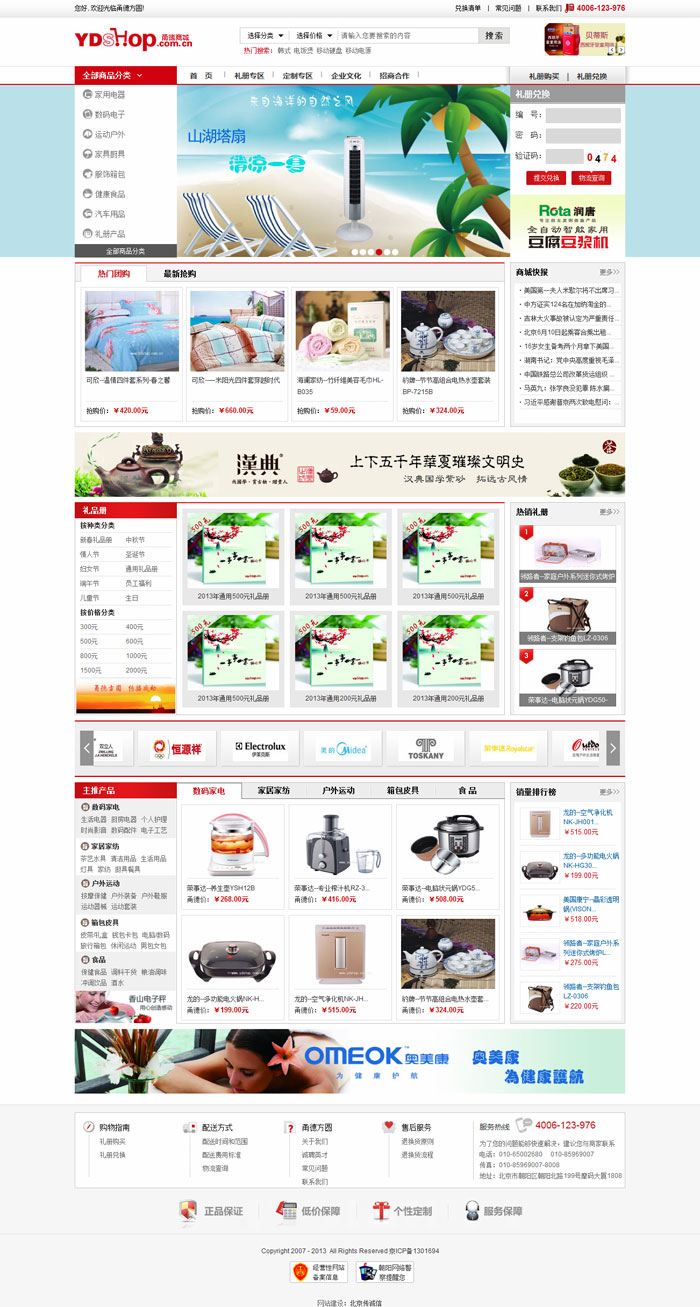700x1307 pixels.
Task: Switch to the 最新抢购 tab
Action: tap(180, 273)
